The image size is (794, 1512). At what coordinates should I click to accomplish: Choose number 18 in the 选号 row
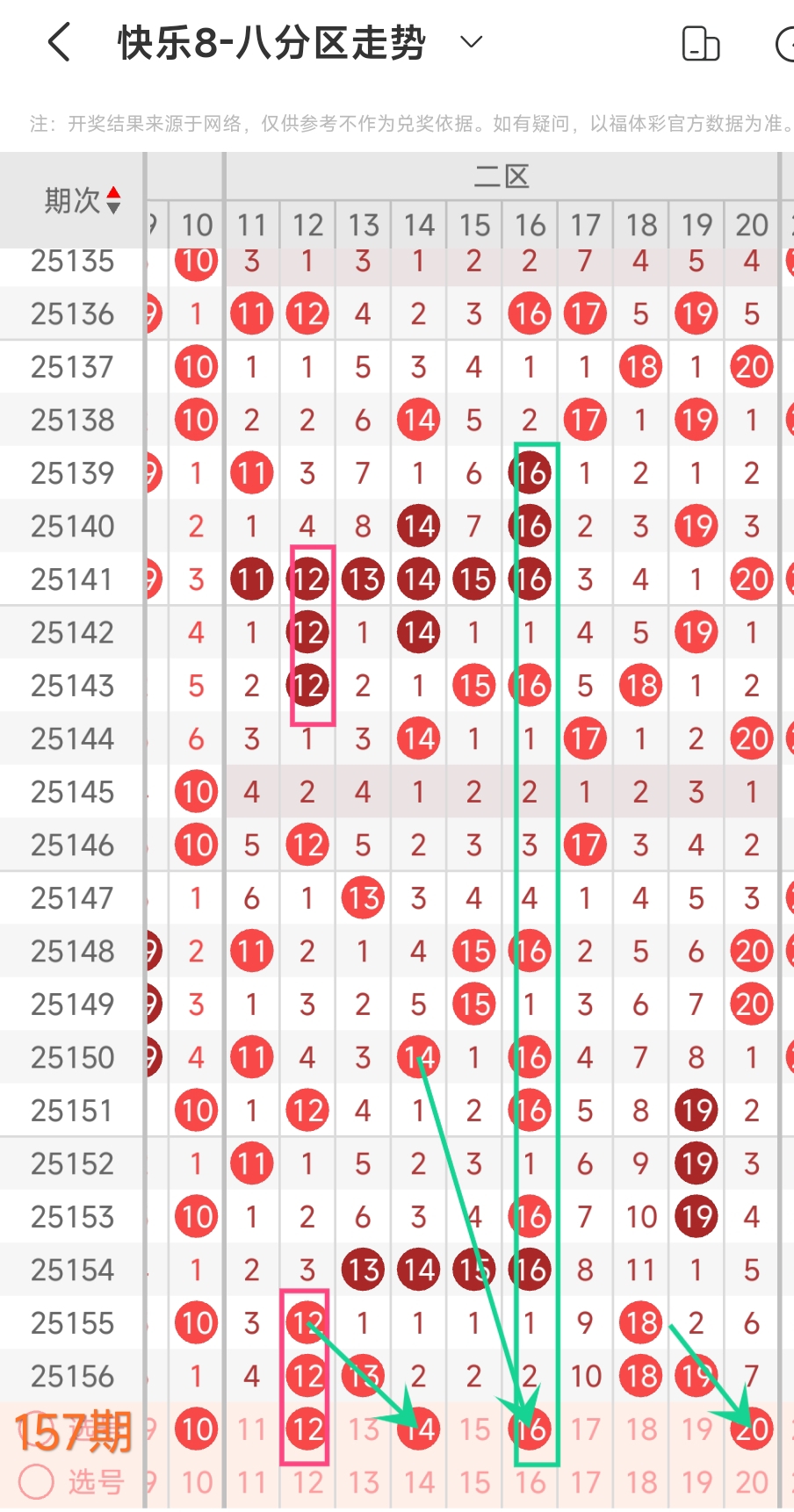point(641,1482)
